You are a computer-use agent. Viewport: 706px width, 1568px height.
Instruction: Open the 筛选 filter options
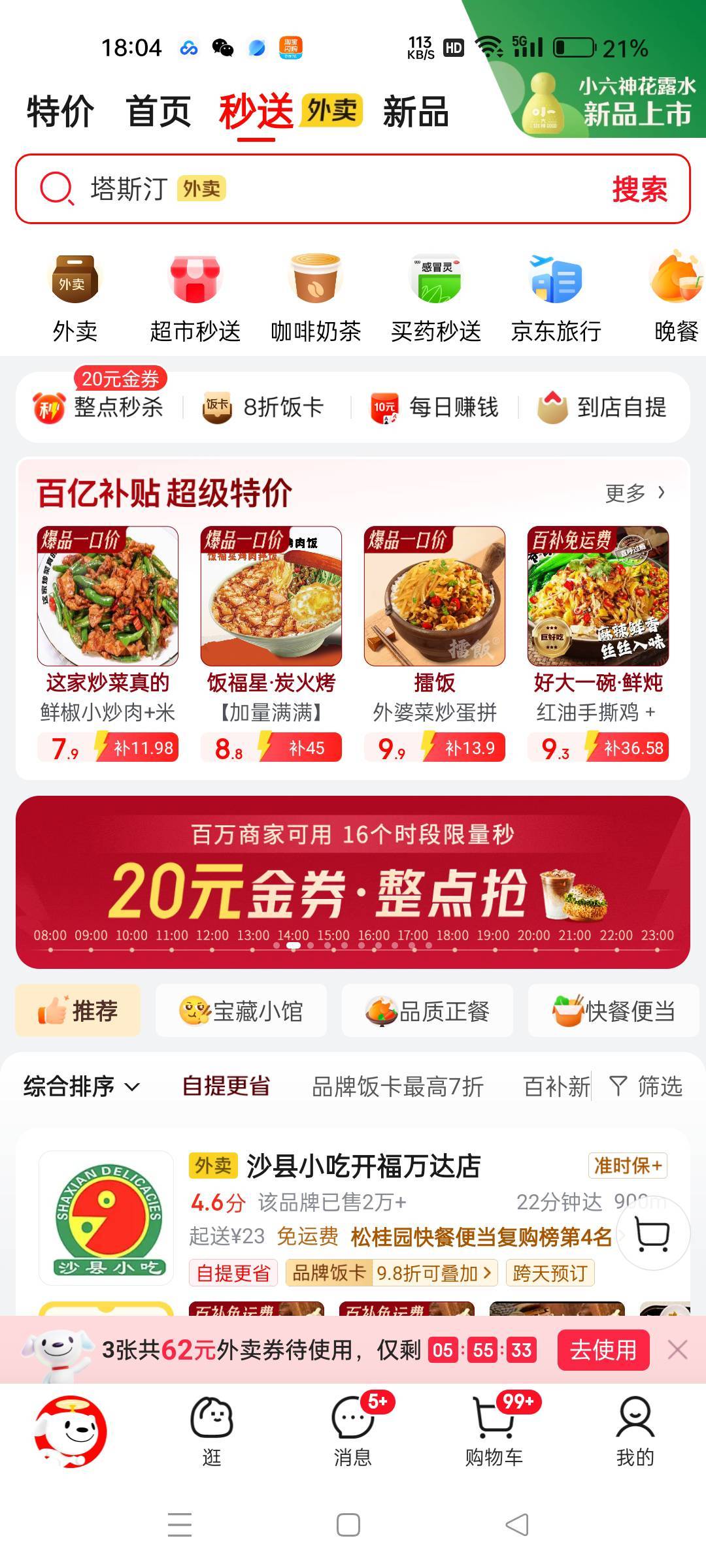point(646,1086)
